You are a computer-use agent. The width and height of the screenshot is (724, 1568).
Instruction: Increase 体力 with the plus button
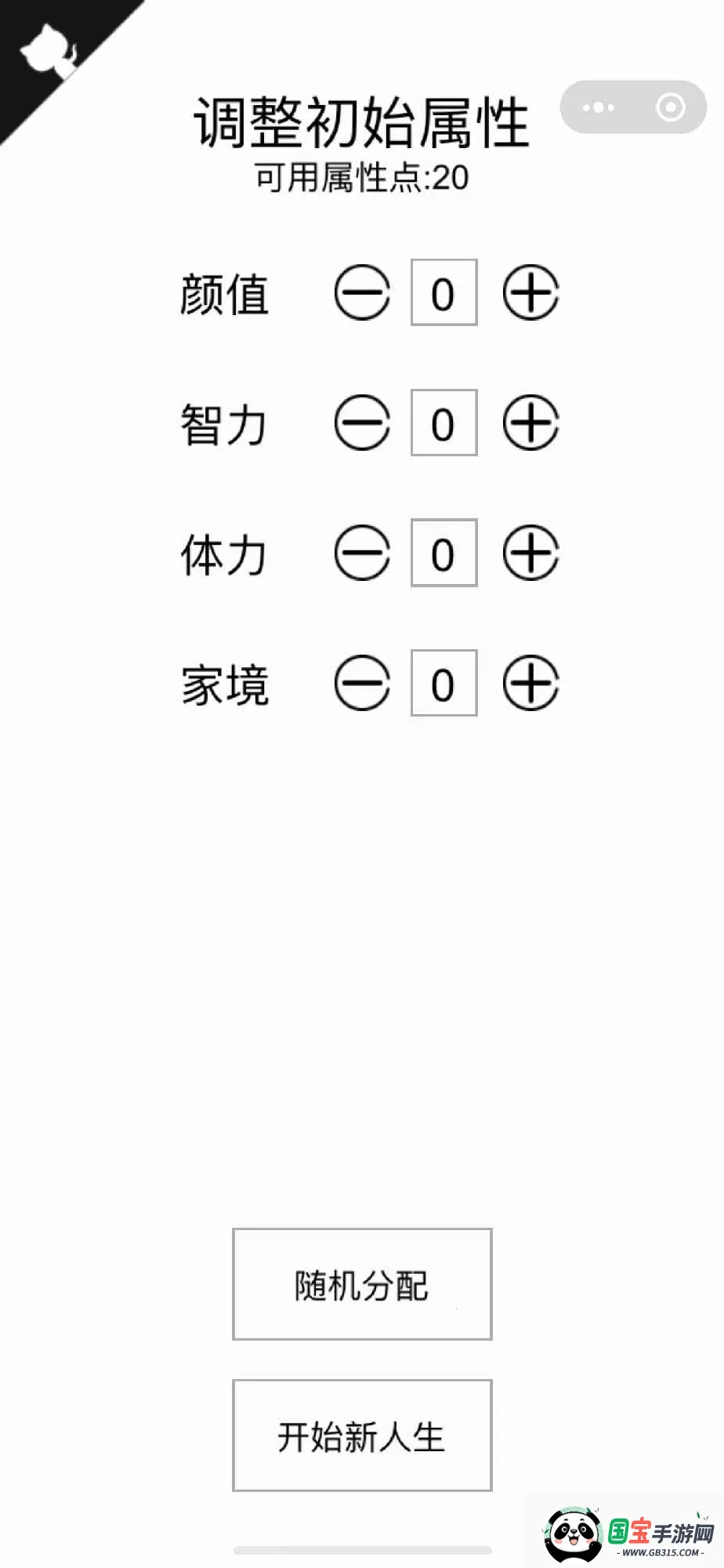click(530, 553)
